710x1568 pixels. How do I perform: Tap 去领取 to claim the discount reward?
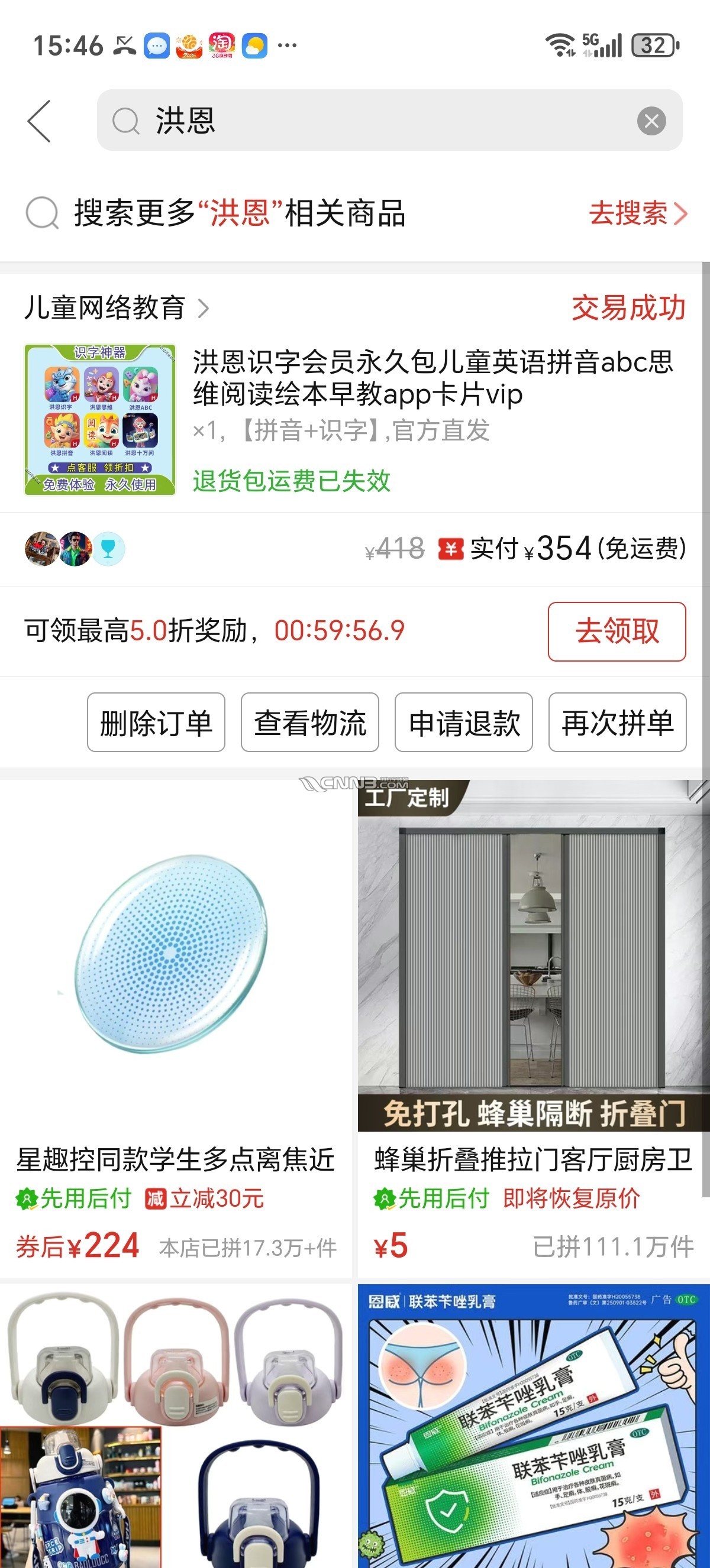pyautogui.click(x=617, y=631)
